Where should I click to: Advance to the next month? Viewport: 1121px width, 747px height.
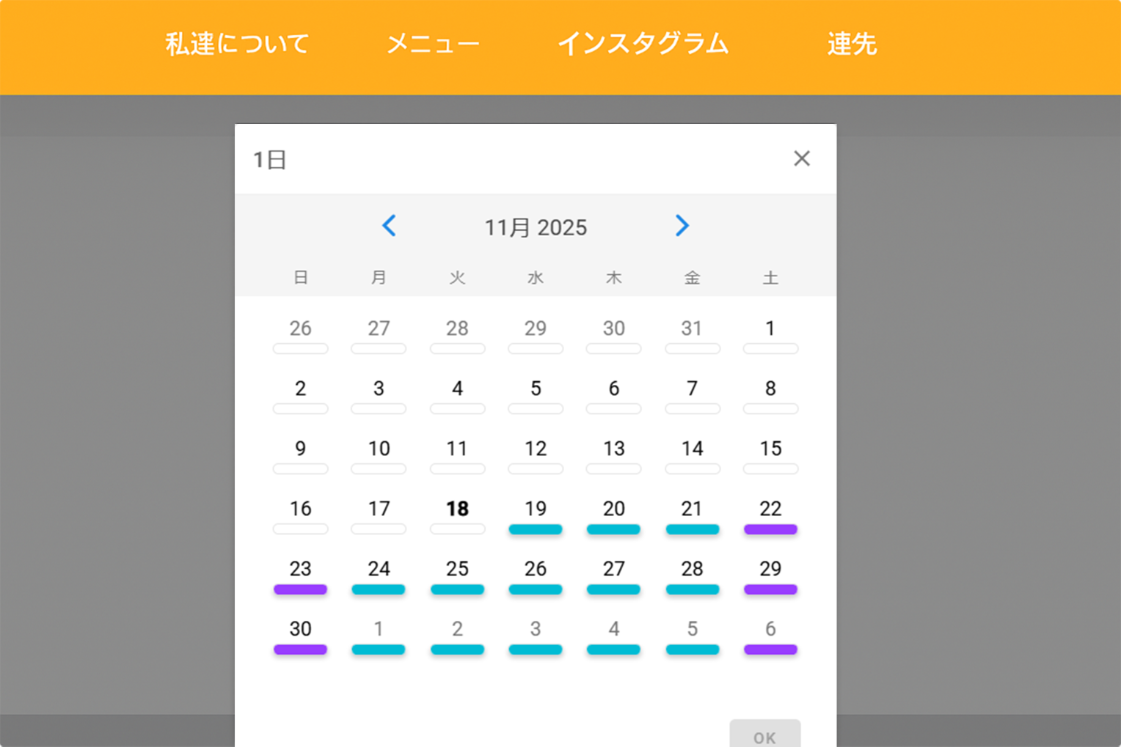click(682, 226)
